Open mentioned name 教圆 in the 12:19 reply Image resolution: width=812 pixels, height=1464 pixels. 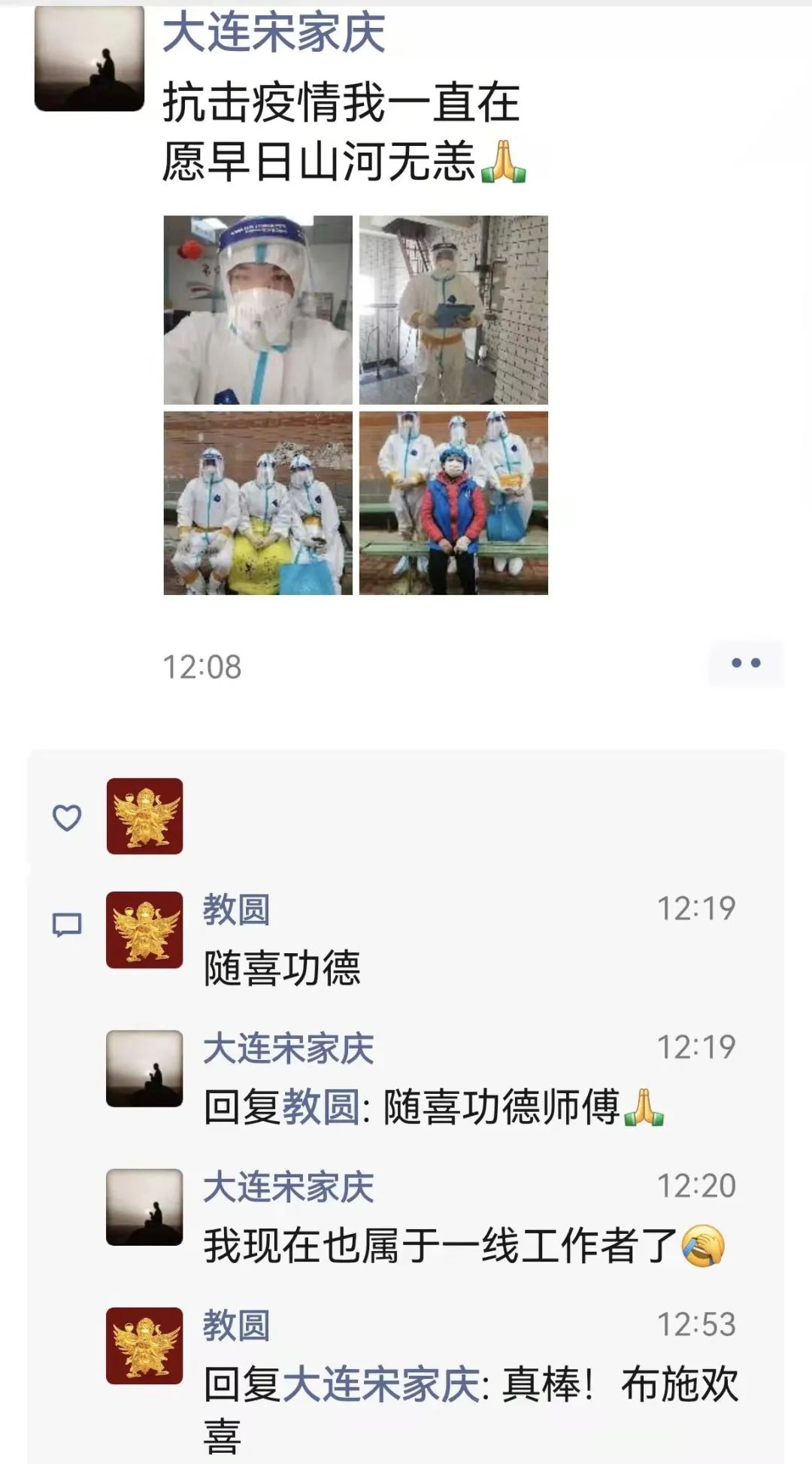tap(321, 1107)
